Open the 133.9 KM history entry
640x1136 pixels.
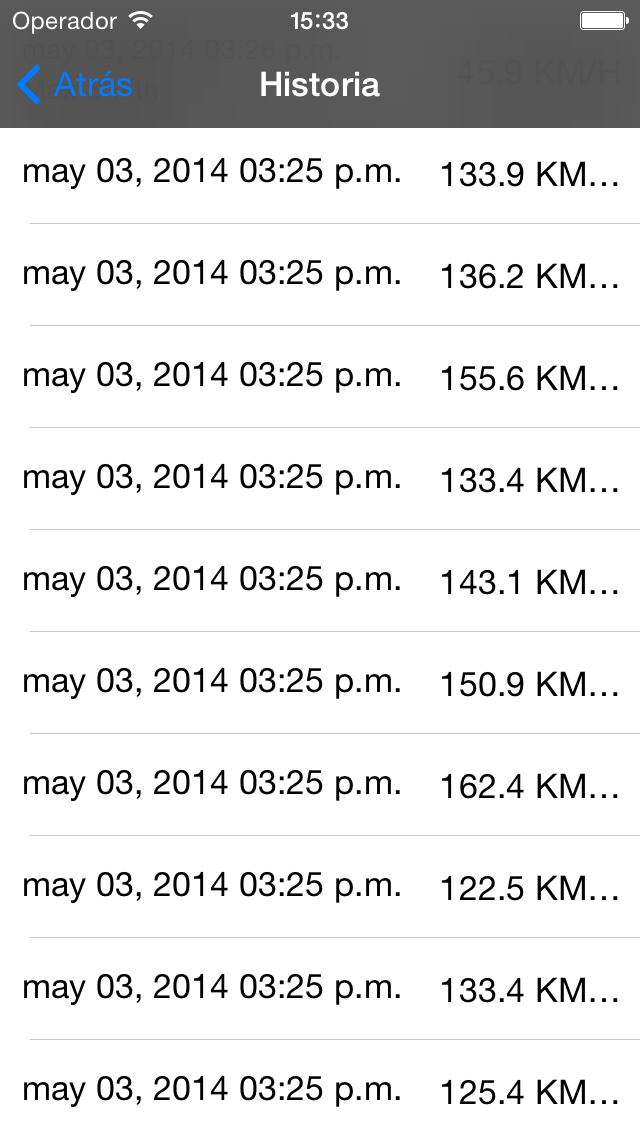pos(320,172)
